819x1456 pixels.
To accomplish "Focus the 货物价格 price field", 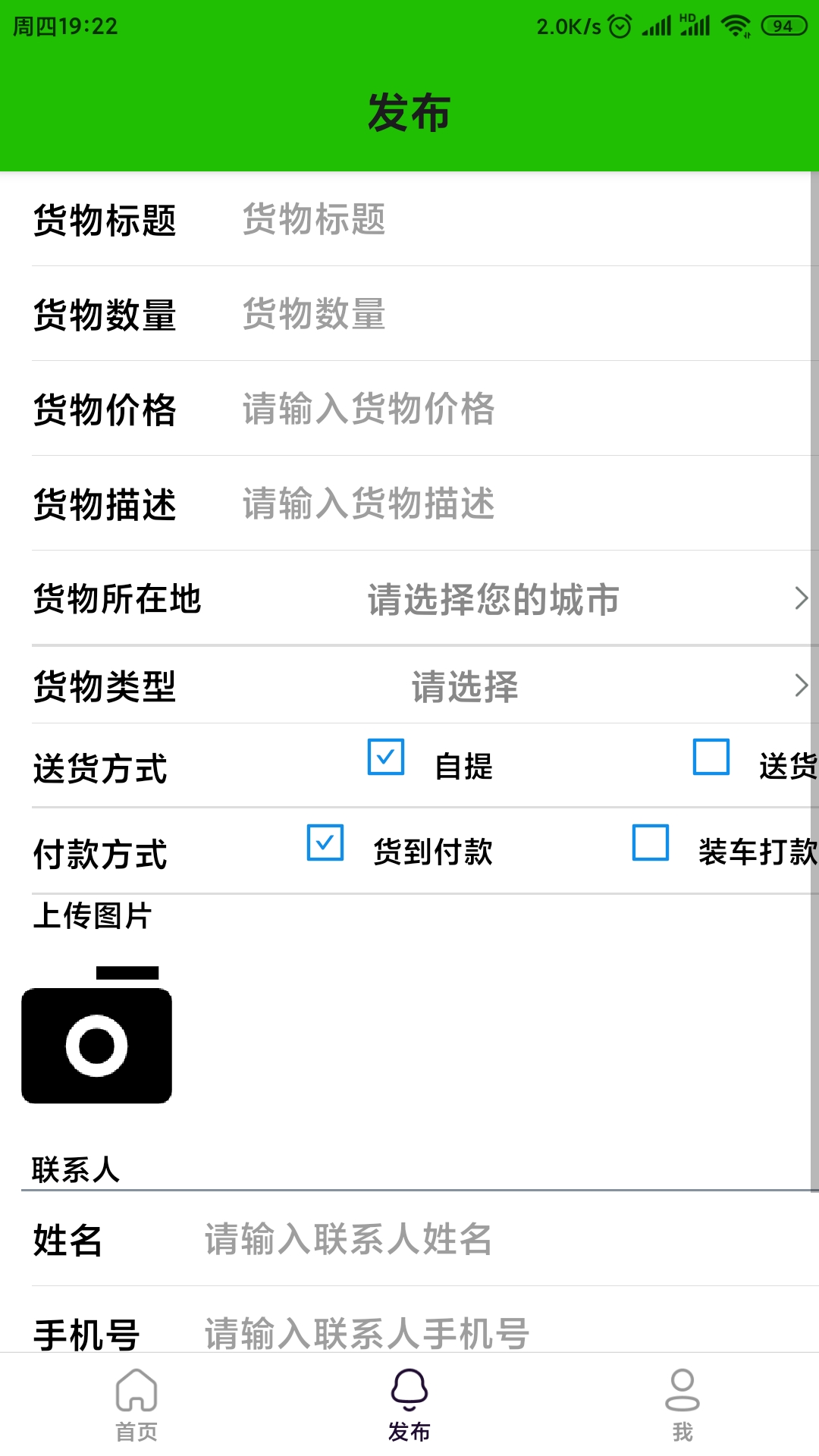I will [523, 409].
